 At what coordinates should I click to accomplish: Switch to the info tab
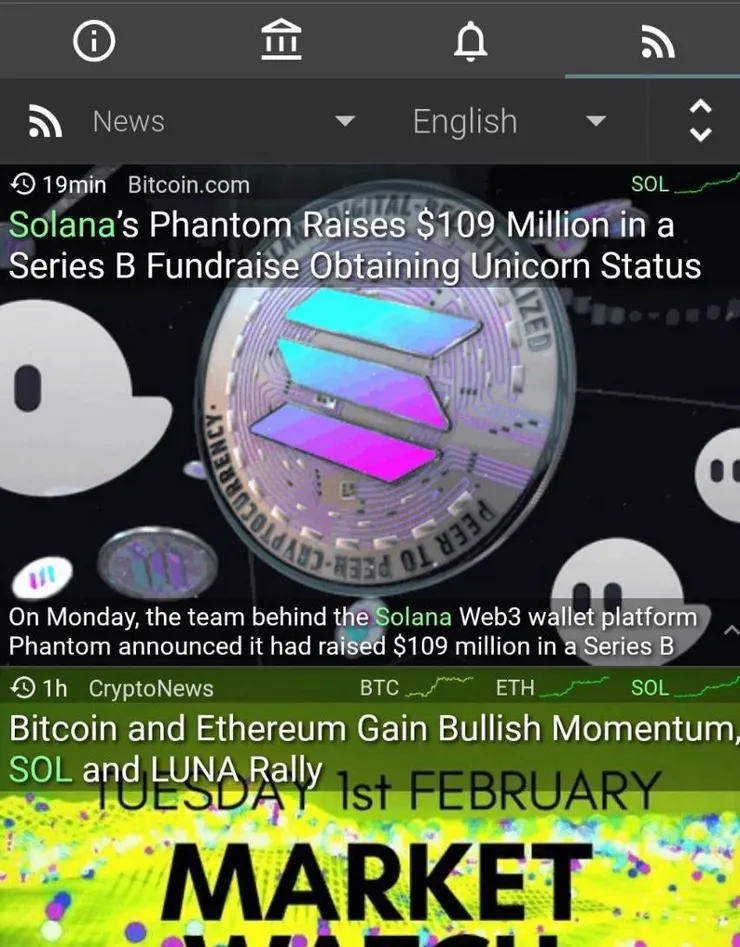94,42
